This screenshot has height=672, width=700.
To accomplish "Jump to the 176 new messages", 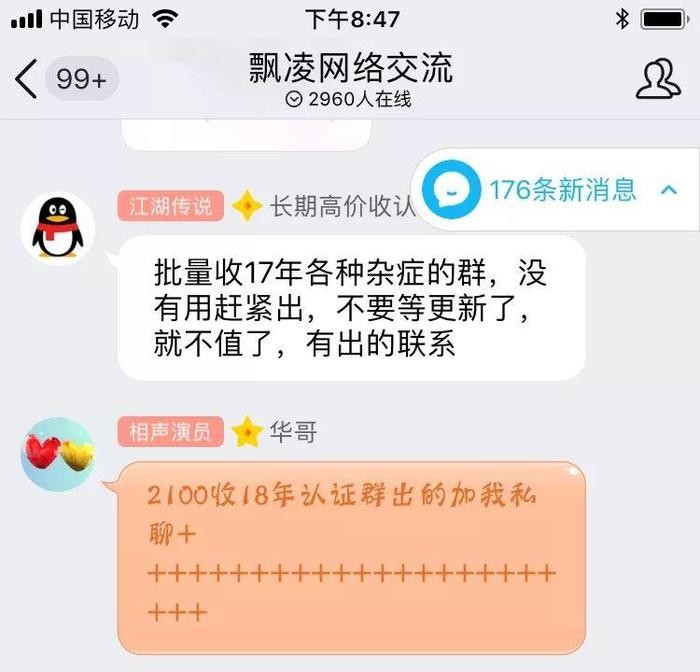I will tap(560, 189).
